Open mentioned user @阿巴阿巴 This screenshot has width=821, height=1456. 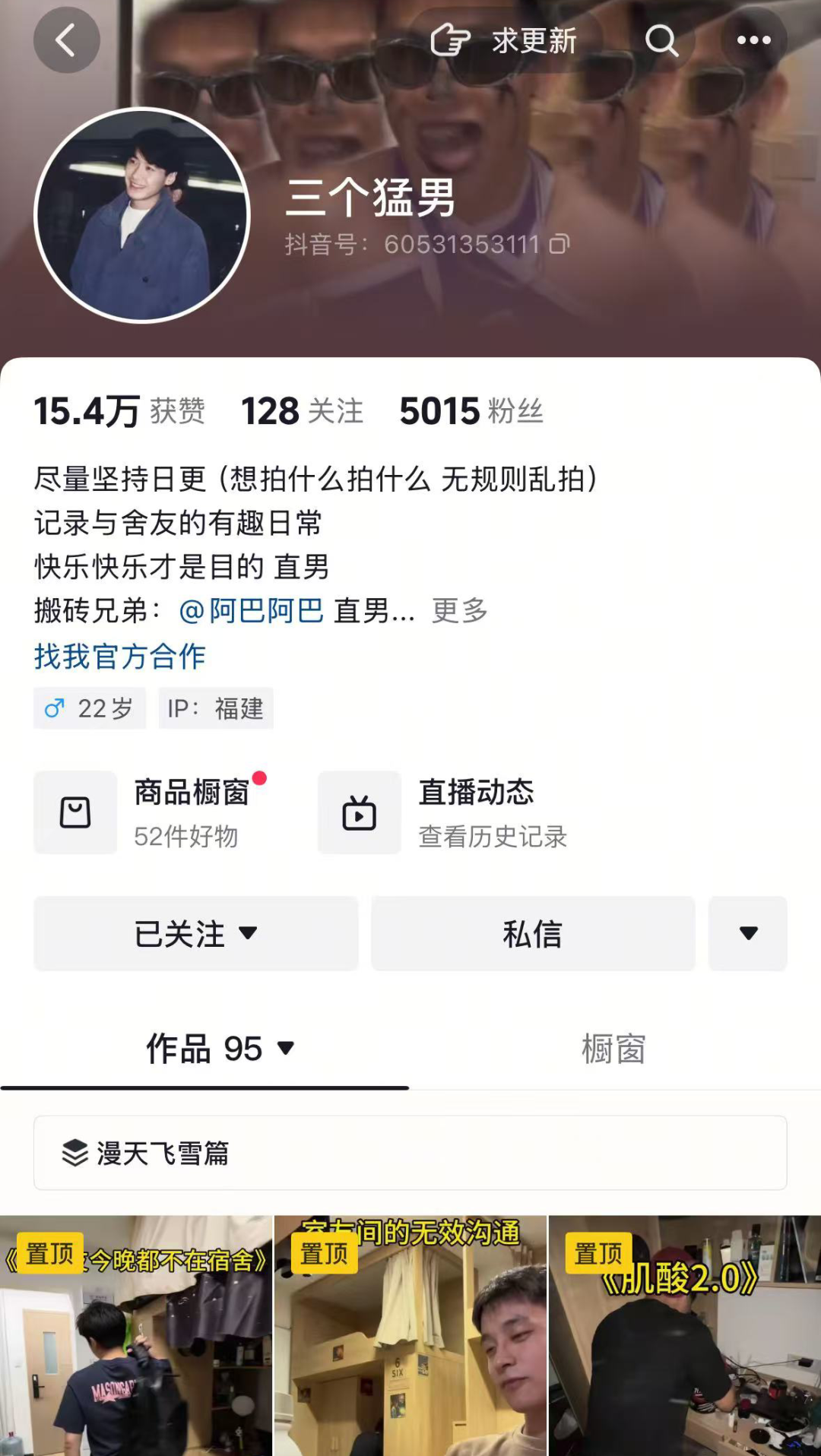tap(252, 610)
